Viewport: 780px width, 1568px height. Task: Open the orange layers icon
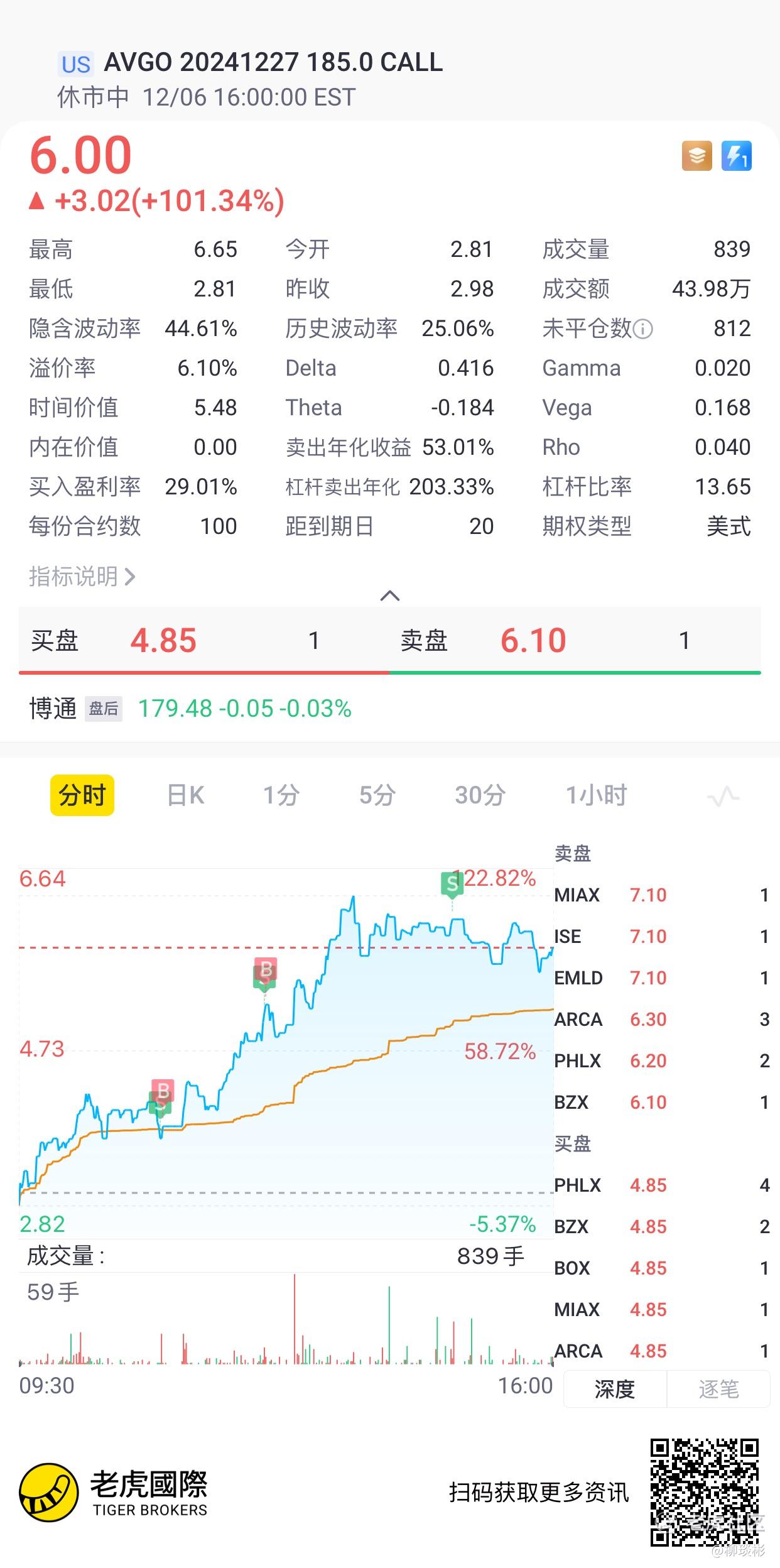697,155
